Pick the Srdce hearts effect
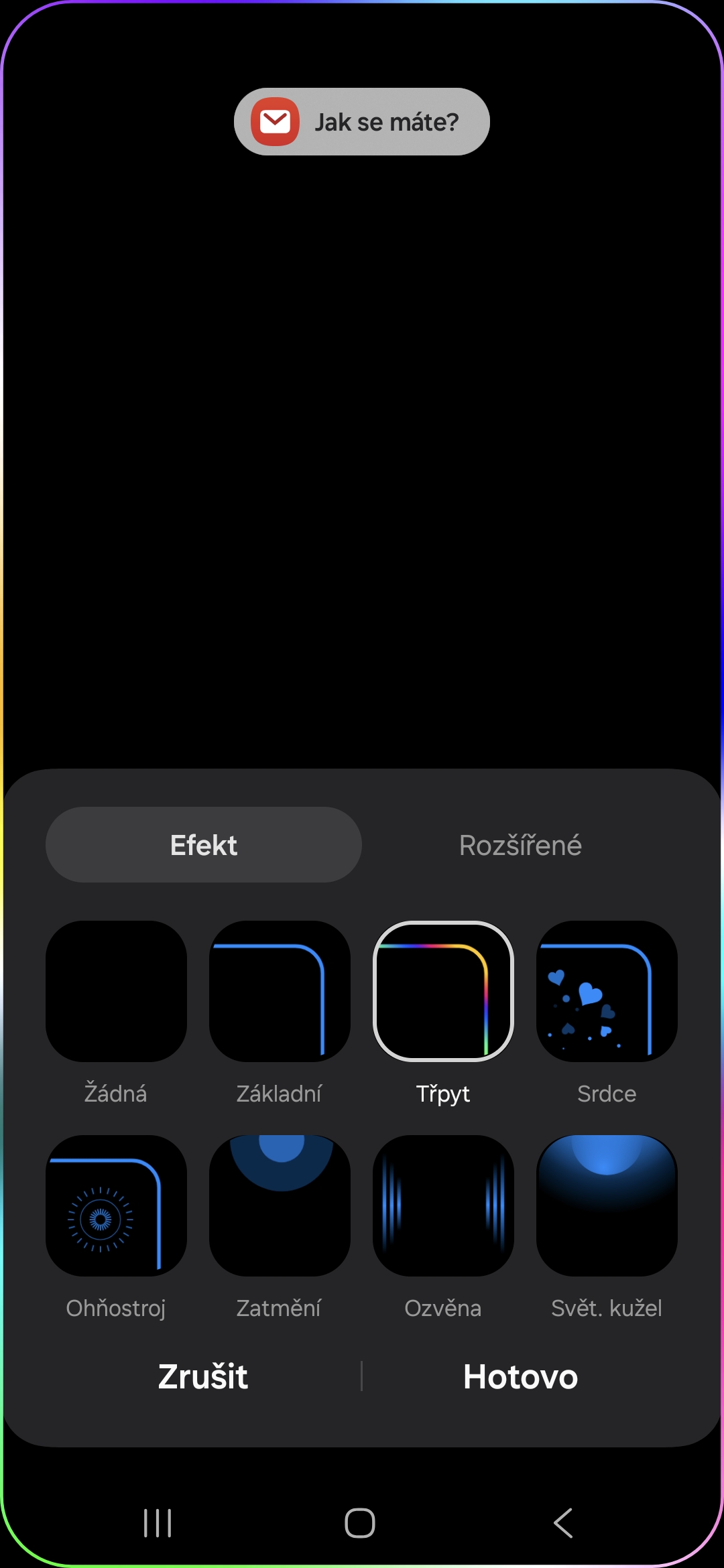The height and width of the screenshot is (1568, 724). 607,991
